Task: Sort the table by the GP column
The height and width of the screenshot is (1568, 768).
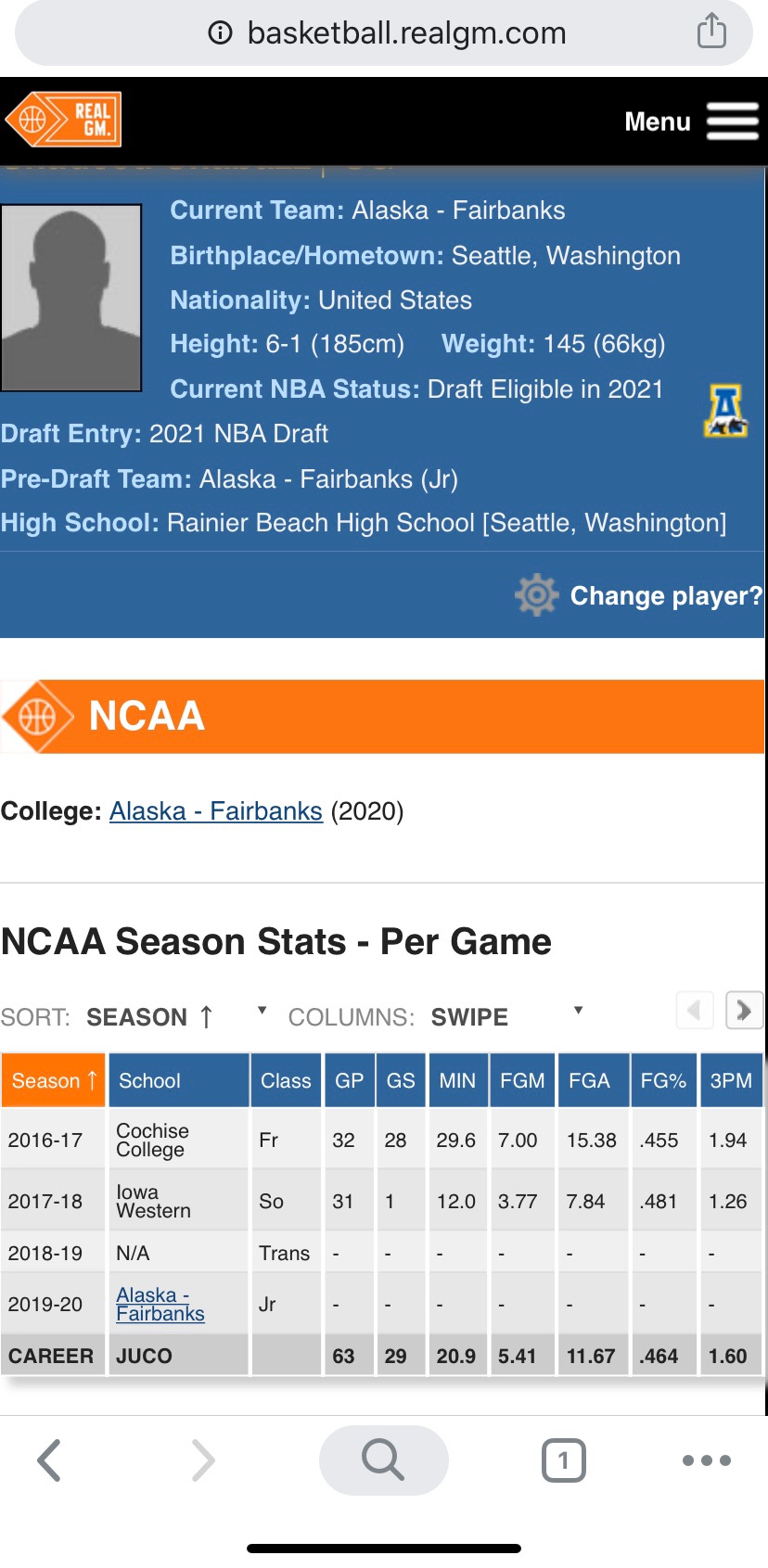Action: tap(349, 1080)
